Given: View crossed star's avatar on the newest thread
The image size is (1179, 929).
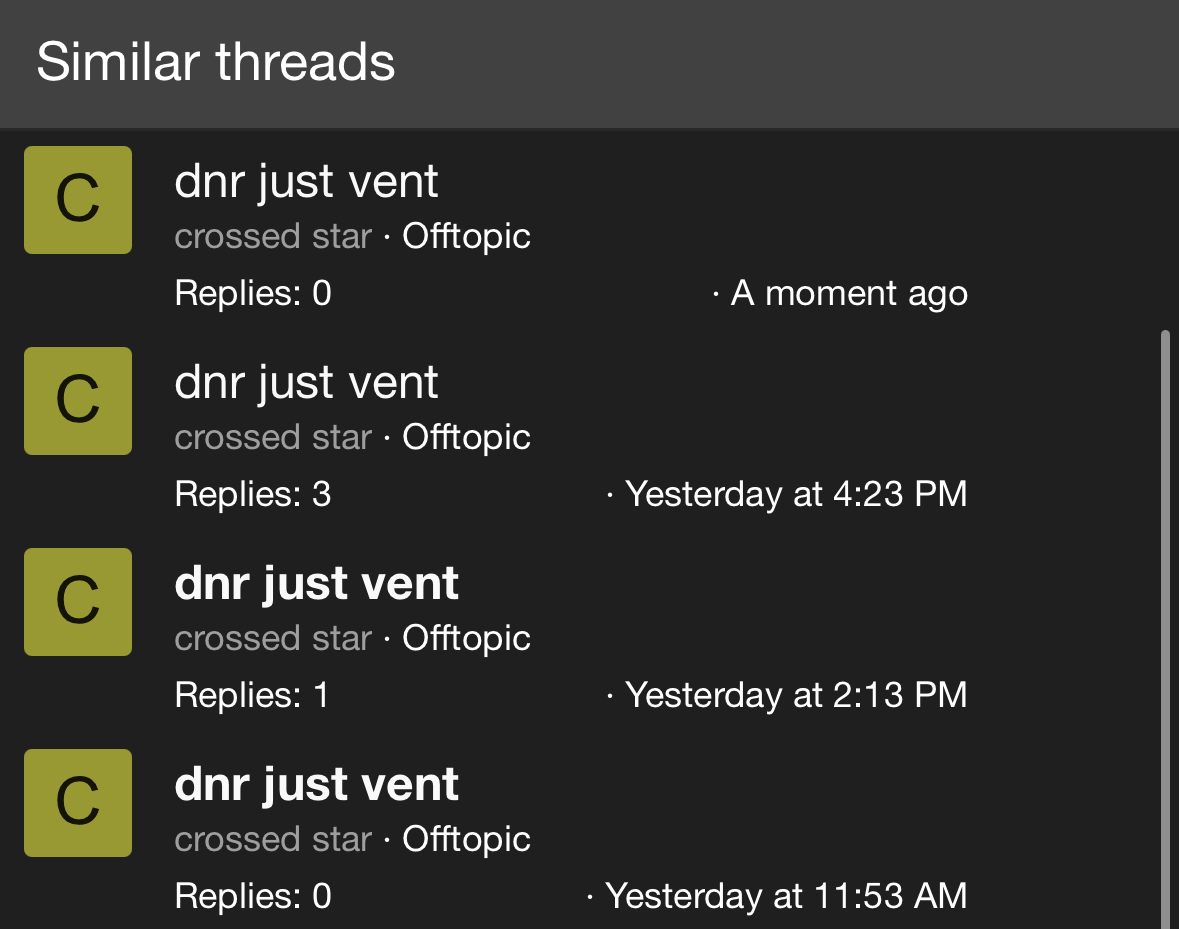Looking at the screenshot, I should [x=78, y=200].
